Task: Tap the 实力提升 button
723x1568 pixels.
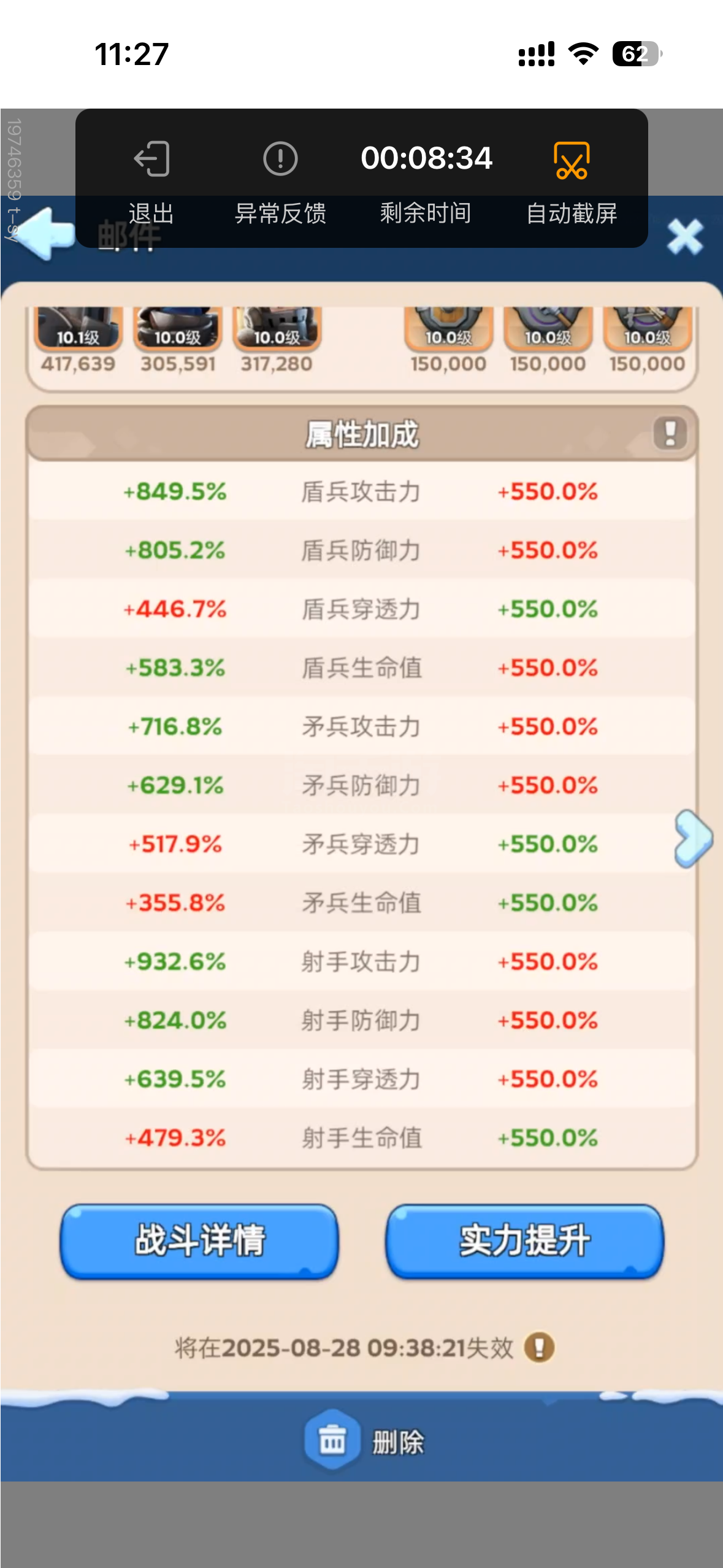Action: pos(525,1240)
